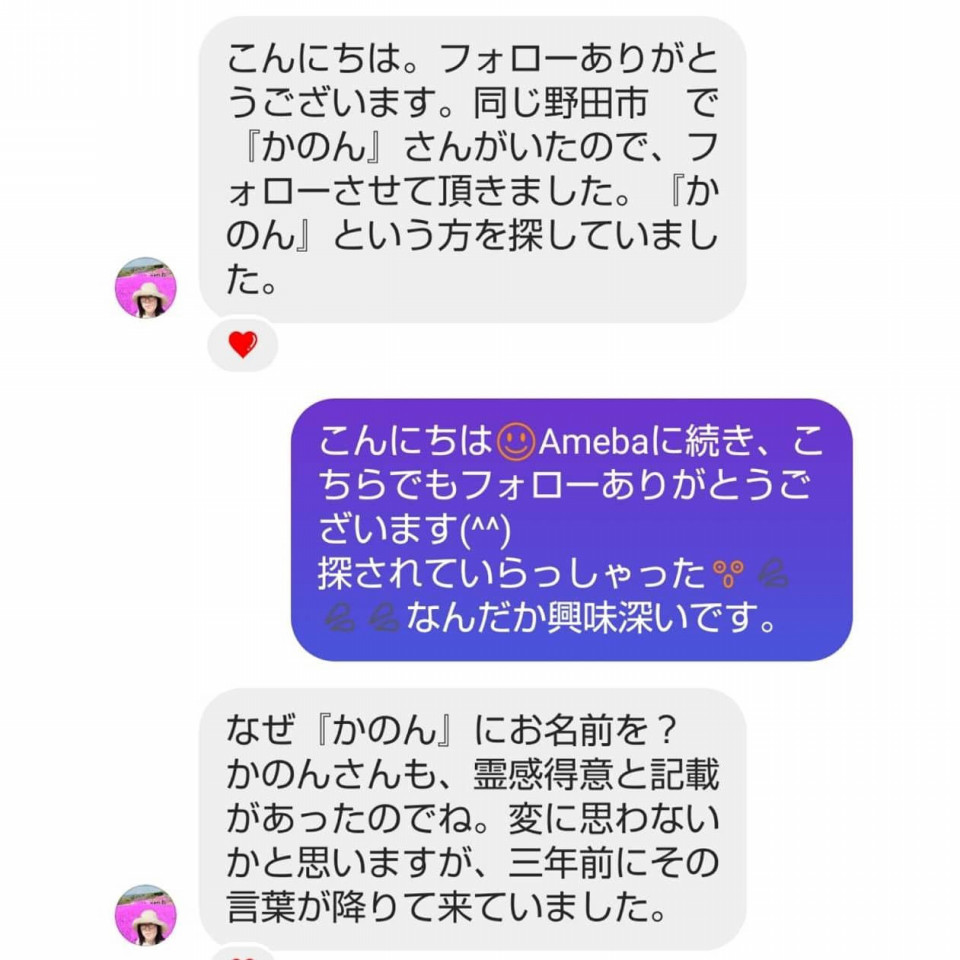
Task: Open sender's avatar beside the first greeting message
Action: click(146, 288)
